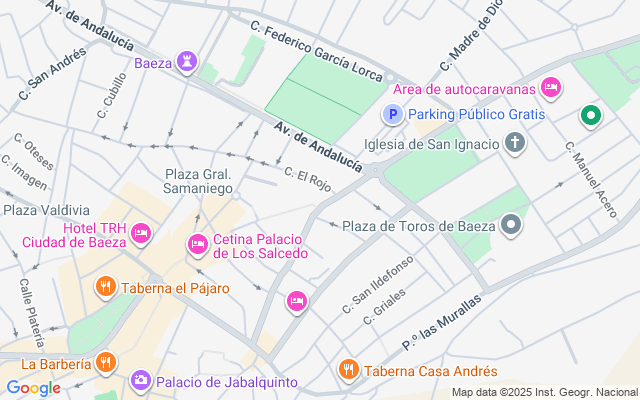The height and width of the screenshot is (400, 640).
Task: Open the Área de autocaravanas lodging pin
Action: pos(549,89)
